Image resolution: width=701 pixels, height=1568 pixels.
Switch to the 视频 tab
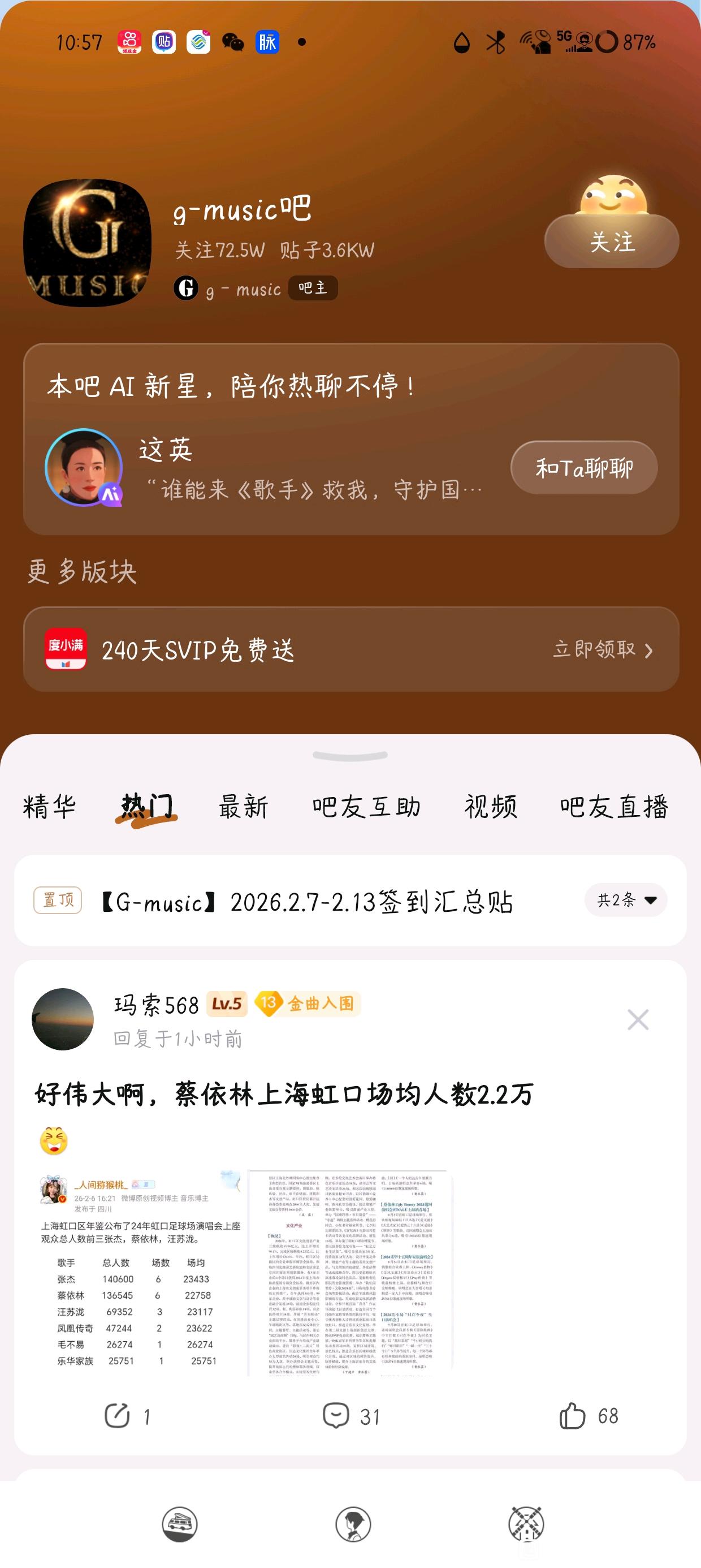pyautogui.click(x=491, y=807)
